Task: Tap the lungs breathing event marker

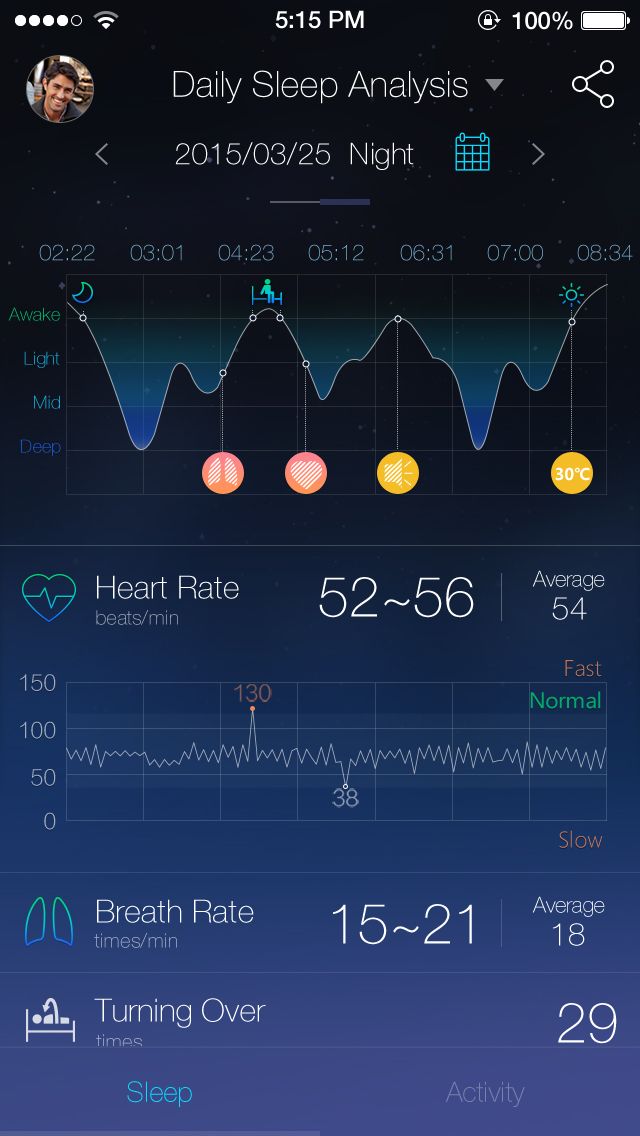Action: pos(223,472)
